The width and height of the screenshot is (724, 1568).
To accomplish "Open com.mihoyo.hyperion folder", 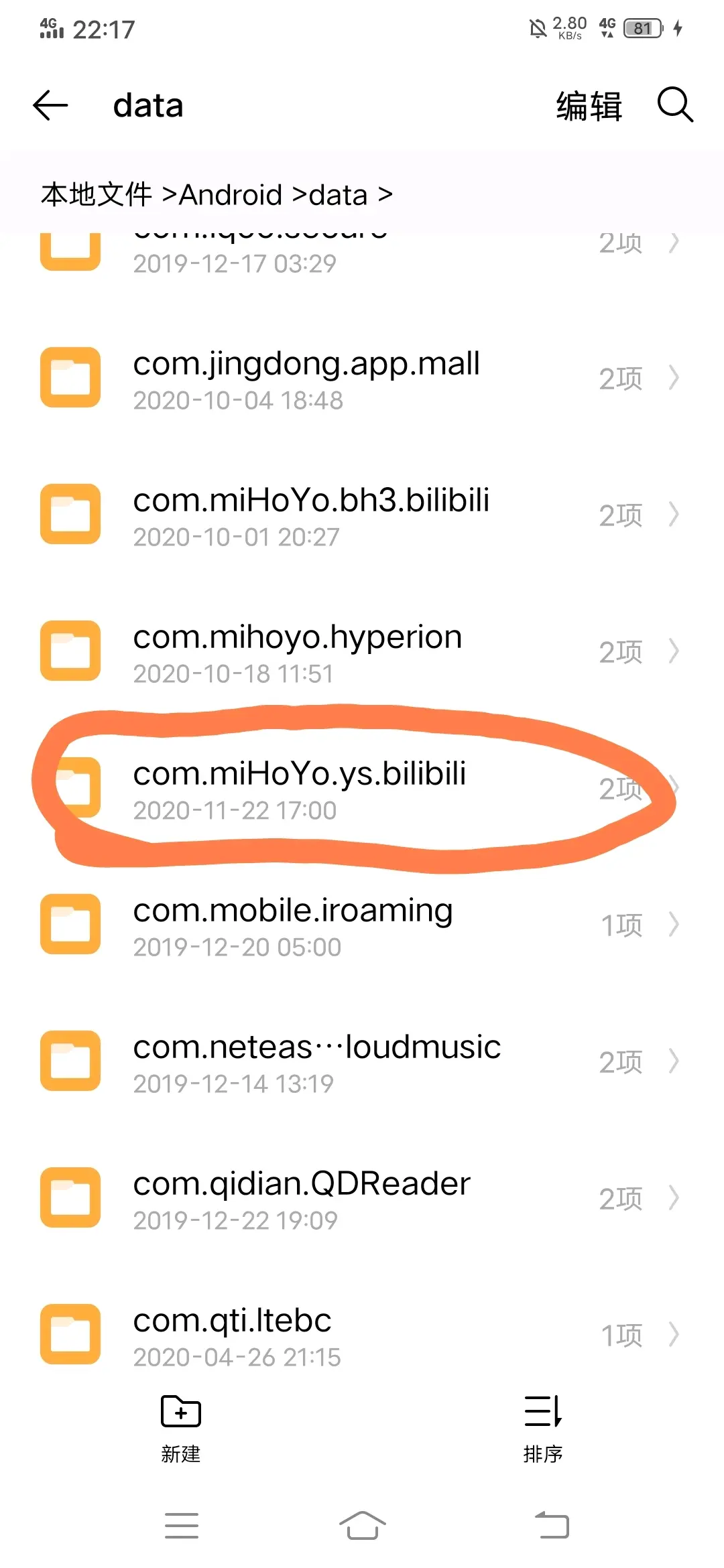I will coord(297,652).
